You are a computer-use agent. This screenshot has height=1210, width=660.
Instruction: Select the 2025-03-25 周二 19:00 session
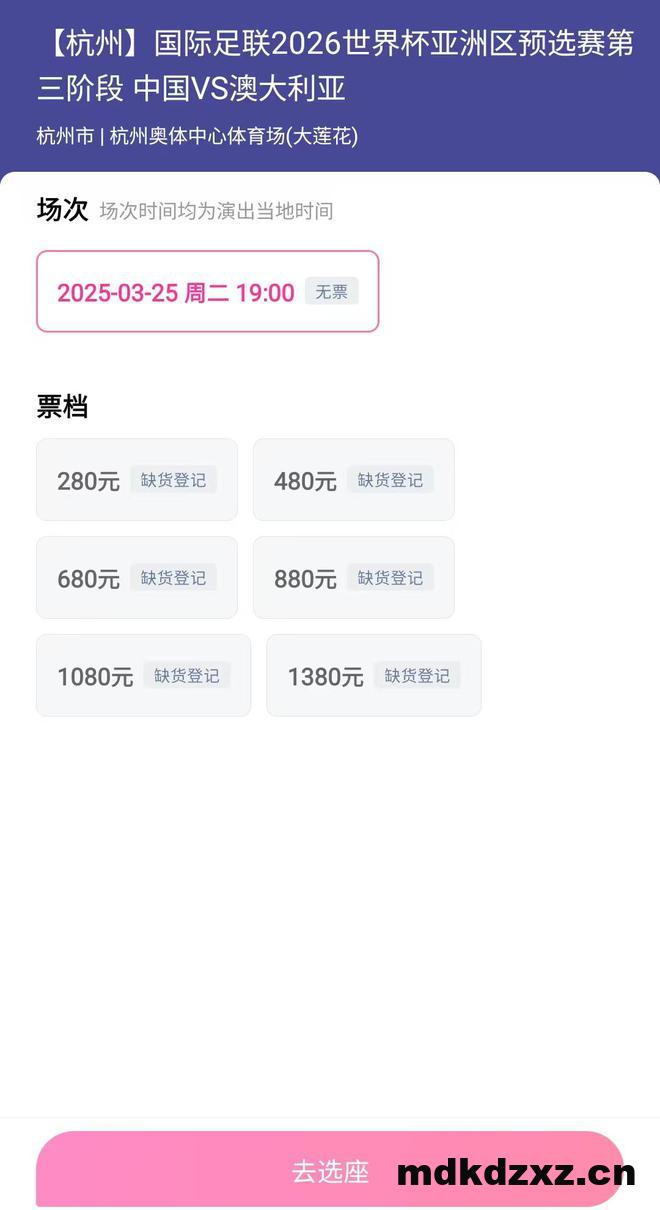tap(208, 291)
